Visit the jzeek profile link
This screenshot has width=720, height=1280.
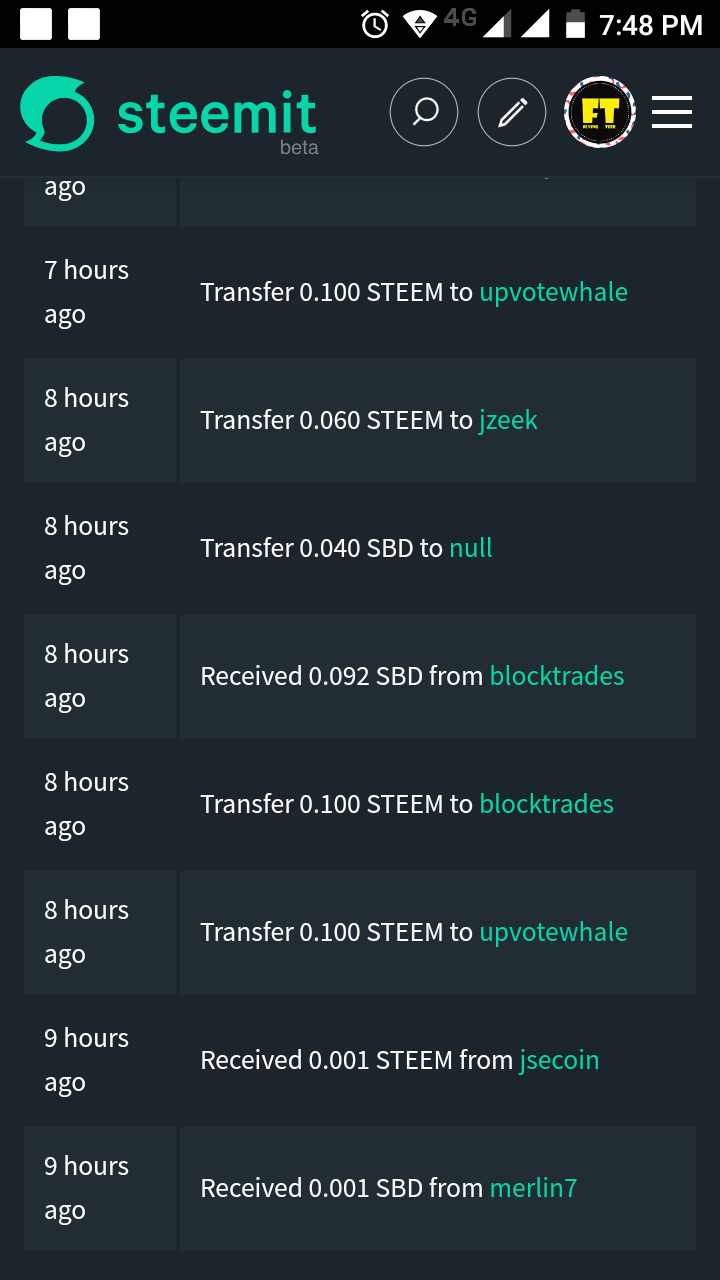(x=508, y=420)
